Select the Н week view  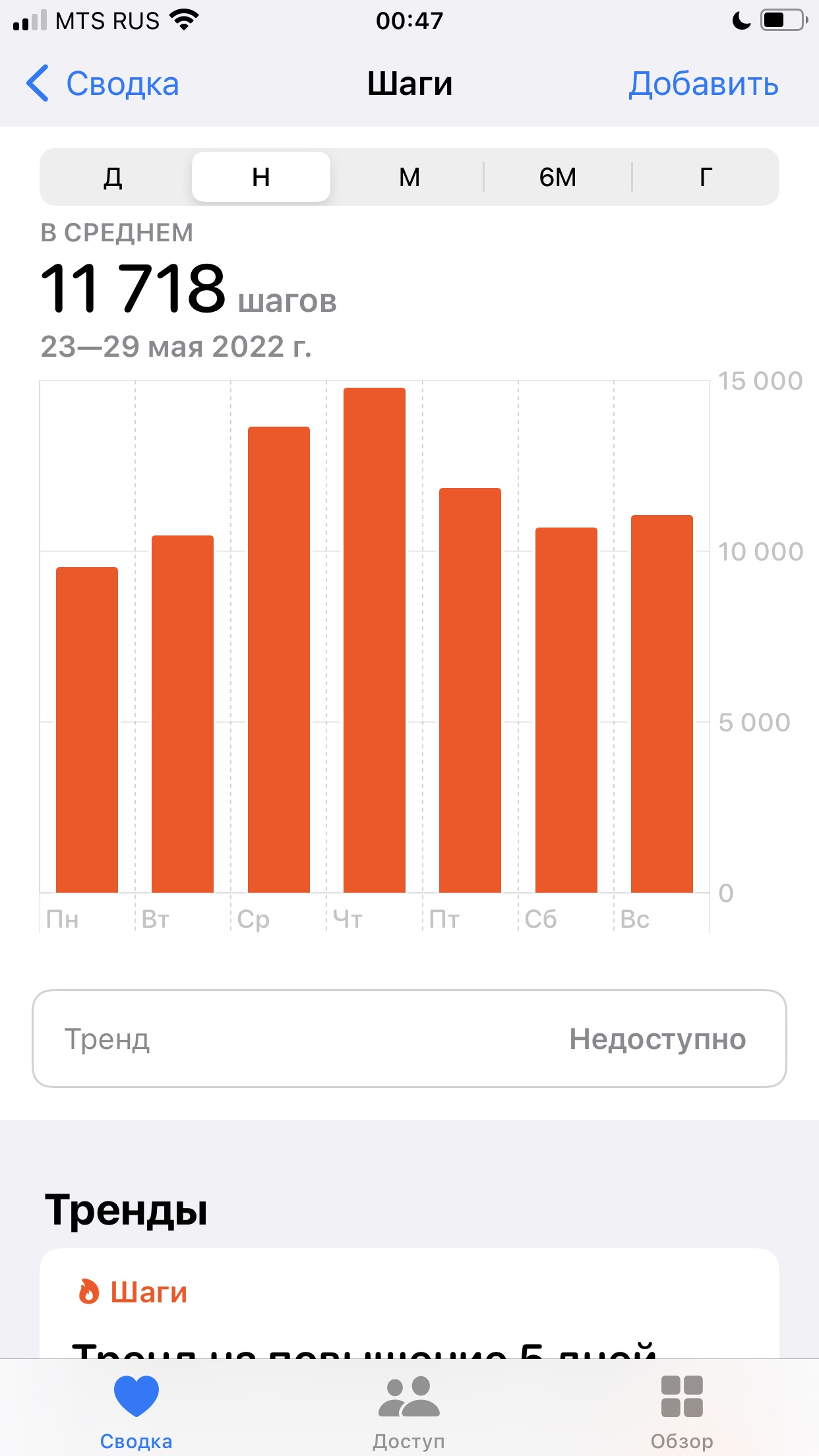pos(261,177)
